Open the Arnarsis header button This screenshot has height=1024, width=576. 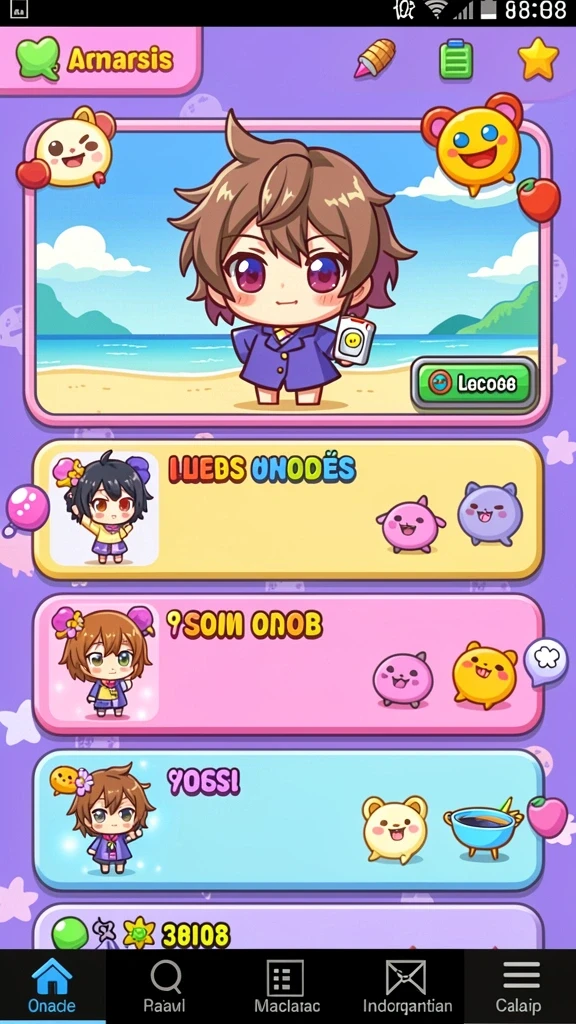tap(100, 61)
